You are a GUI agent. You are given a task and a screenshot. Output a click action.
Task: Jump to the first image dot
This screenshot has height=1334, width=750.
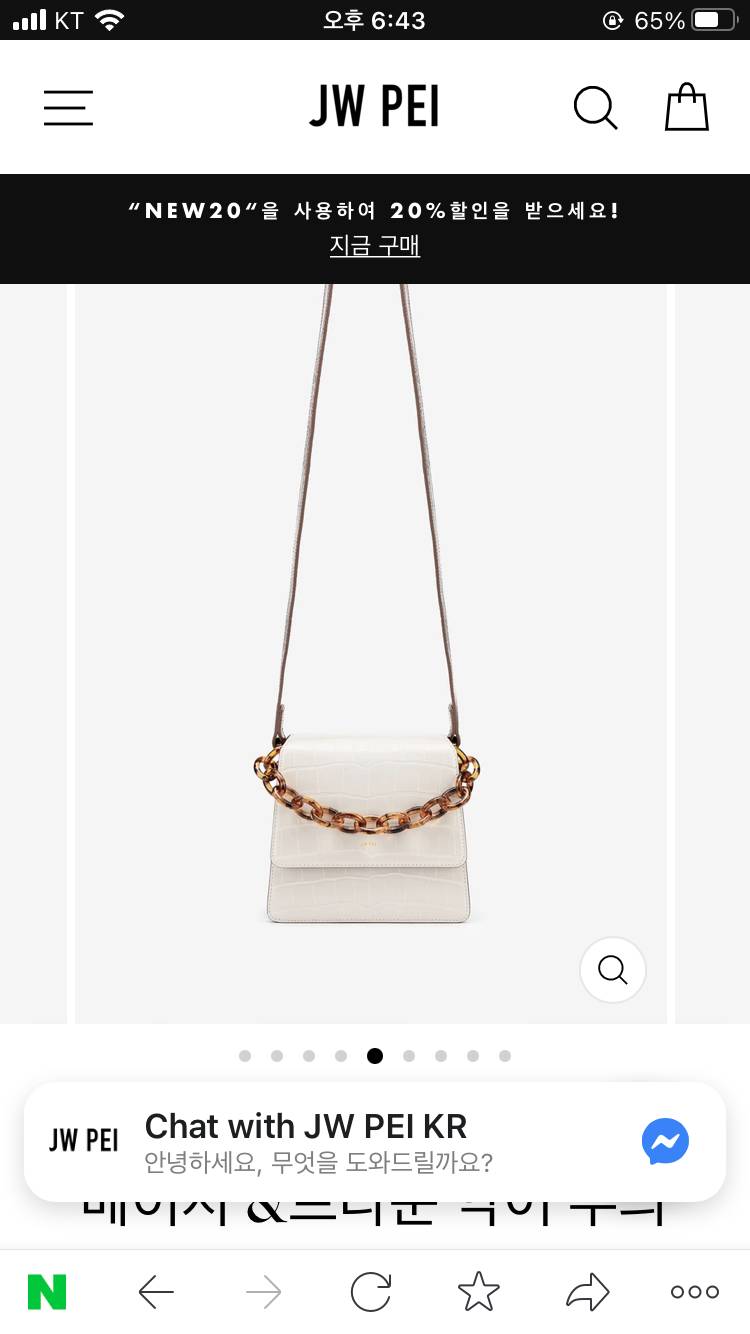click(x=245, y=1056)
